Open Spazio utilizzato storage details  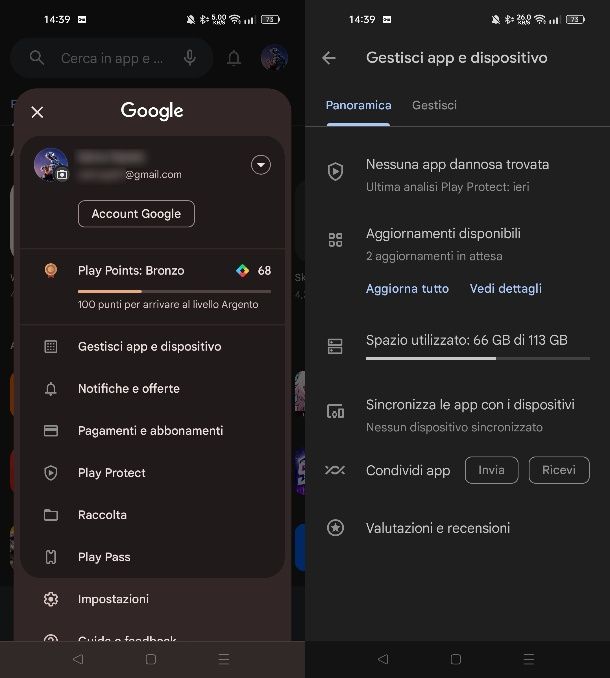point(466,341)
